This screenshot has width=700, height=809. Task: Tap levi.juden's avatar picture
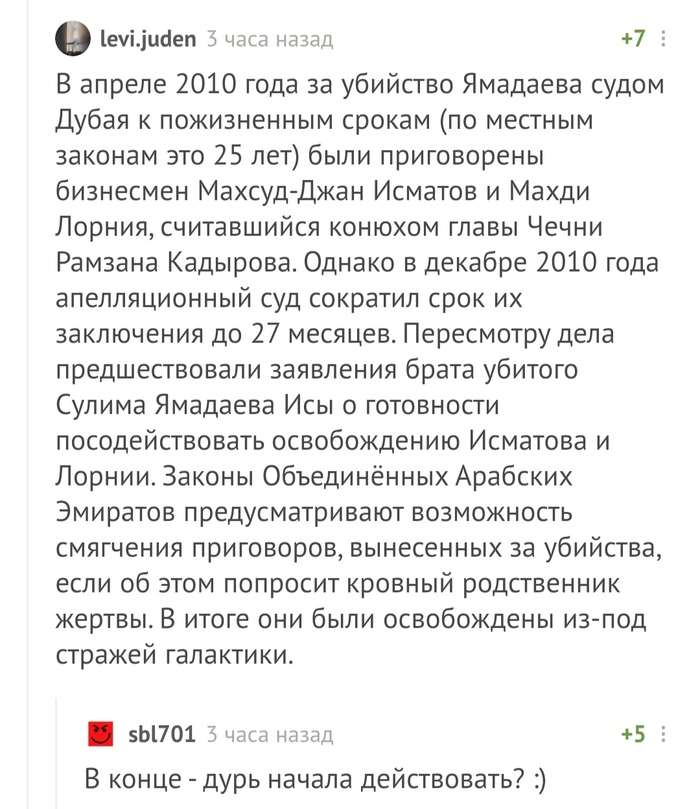[x=74, y=39]
